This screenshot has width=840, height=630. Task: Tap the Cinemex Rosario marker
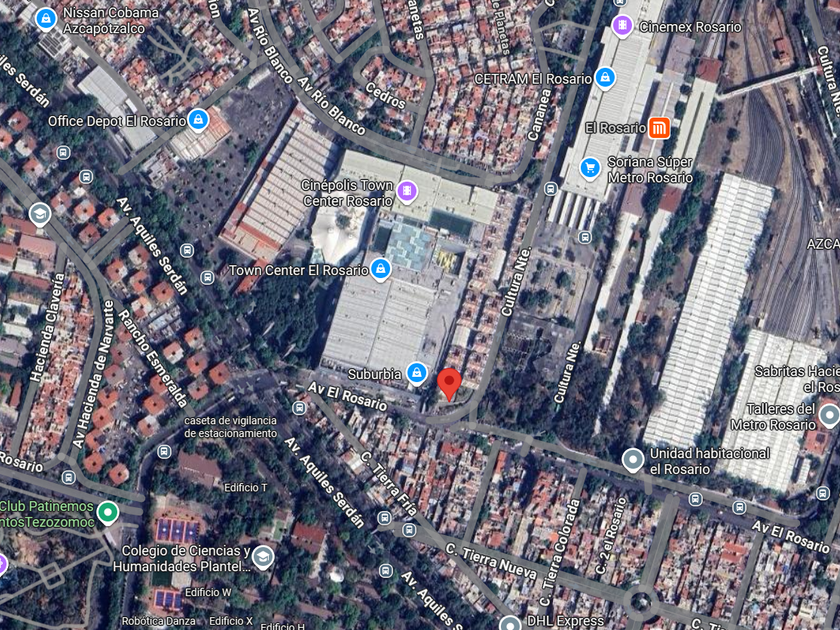pyautogui.click(x=622, y=26)
